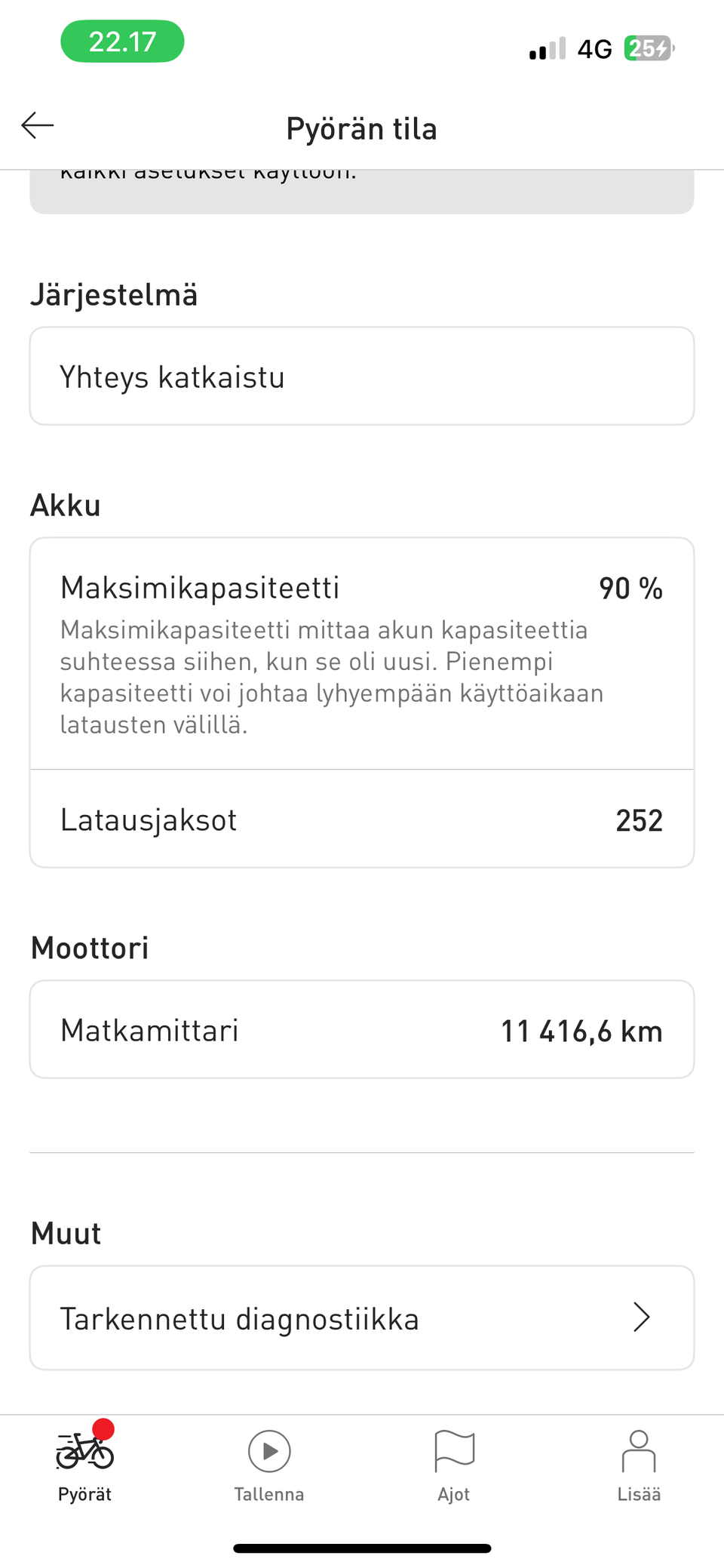Select the Pyörät bicycle icon
724x1568 pixels.
click(83, 1450)
